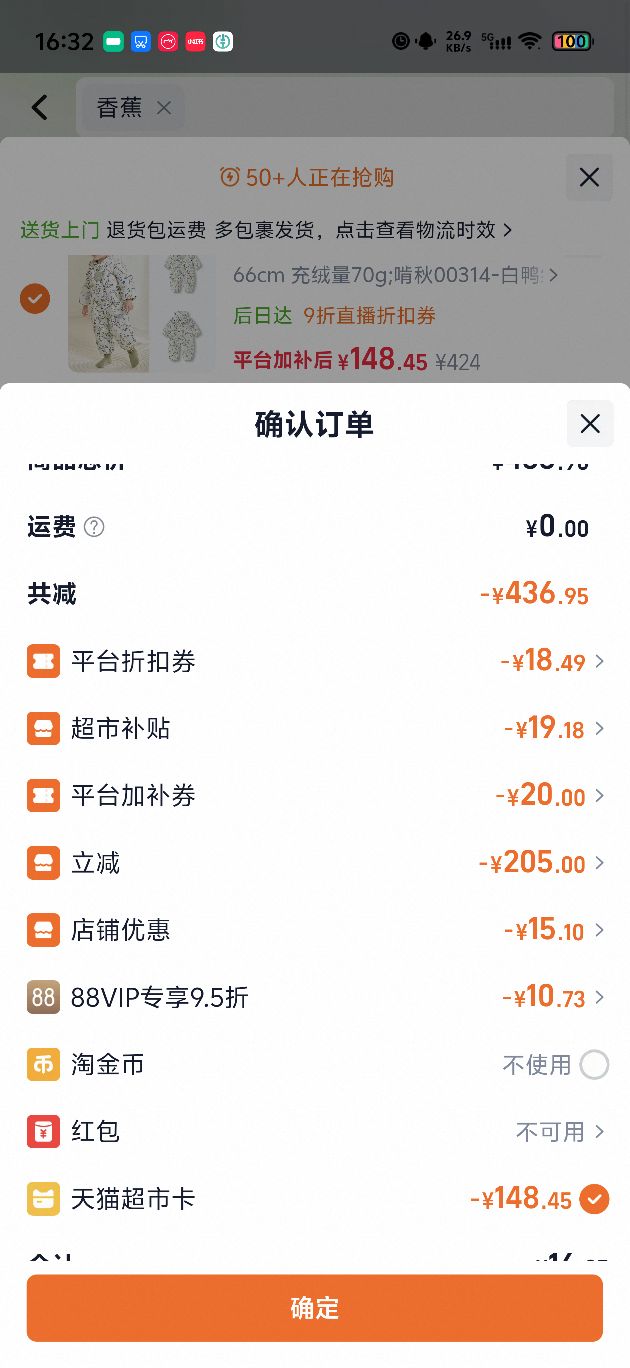
Task: Uncheck 天猫超市卡 payment option
Action: pos(594,1198)
